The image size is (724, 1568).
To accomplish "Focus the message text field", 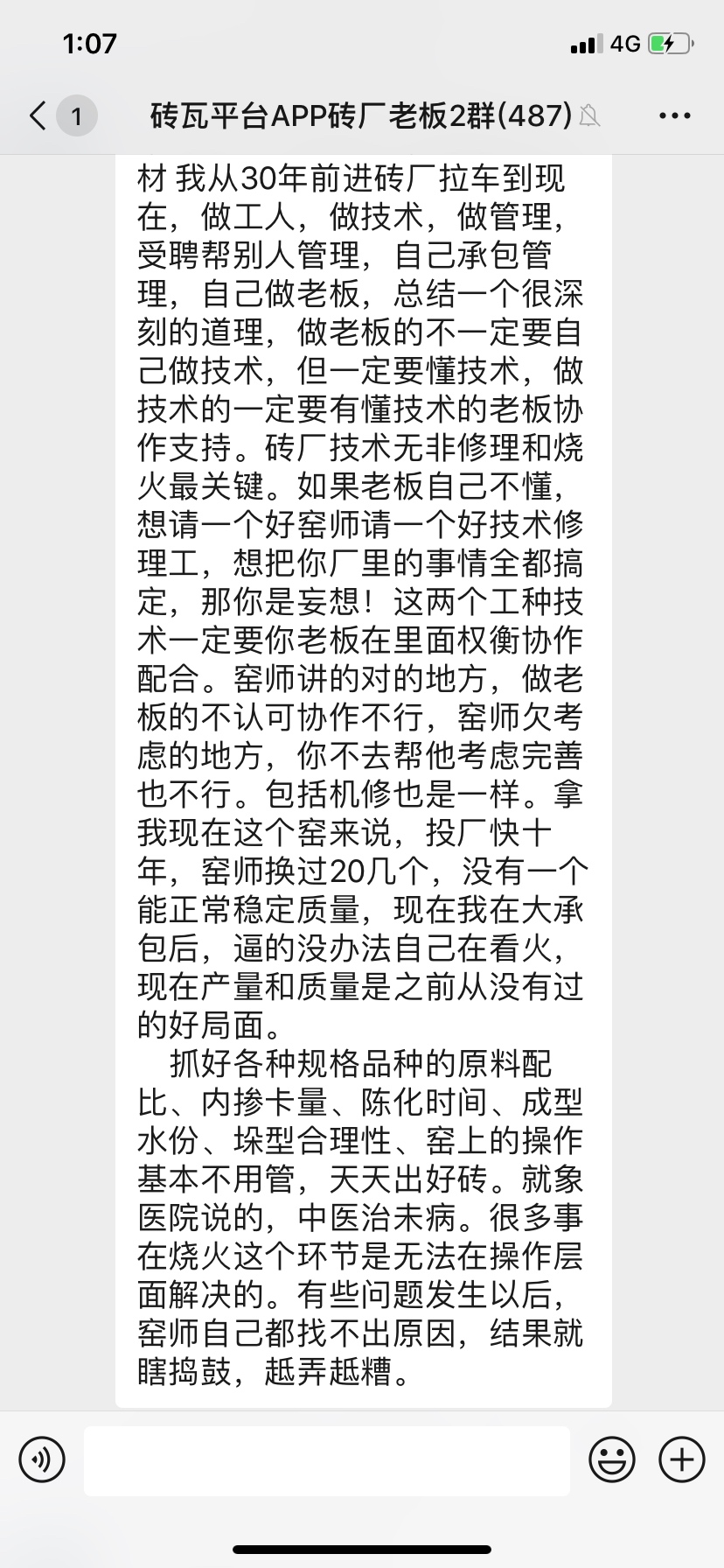I will pos(327,1459).
